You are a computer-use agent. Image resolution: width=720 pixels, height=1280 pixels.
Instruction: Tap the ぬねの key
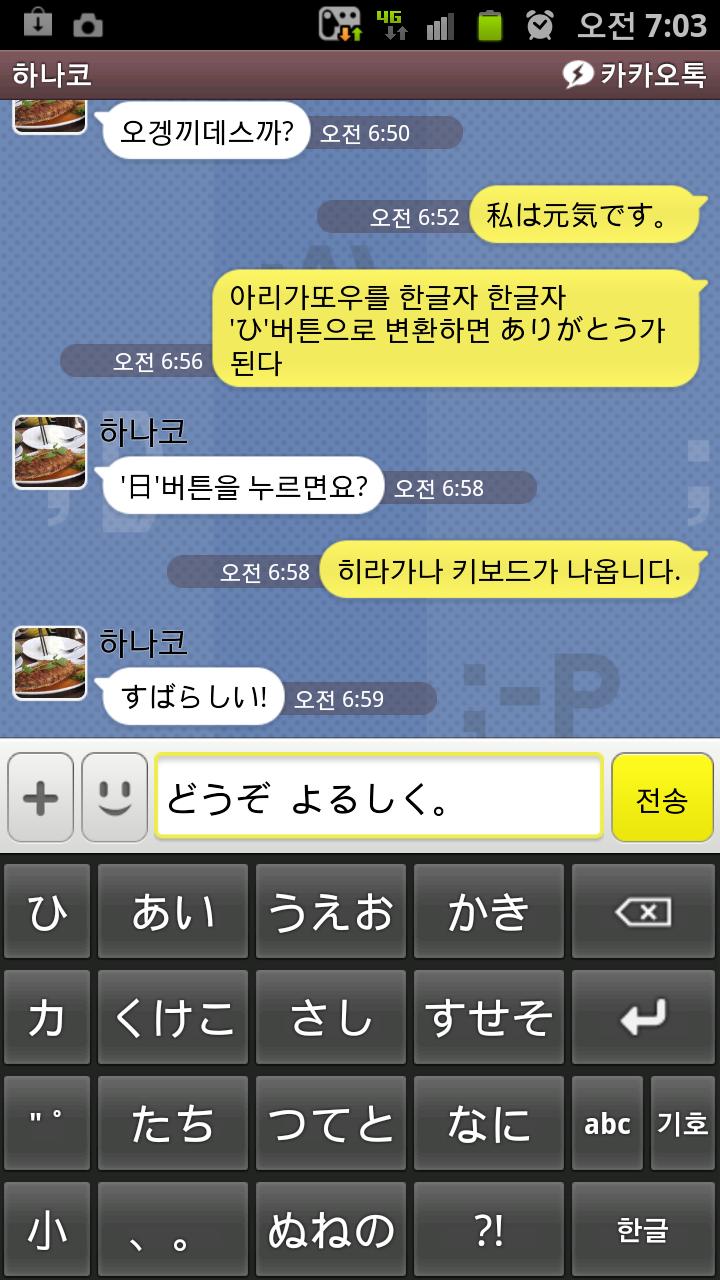tap(331, 1230)
